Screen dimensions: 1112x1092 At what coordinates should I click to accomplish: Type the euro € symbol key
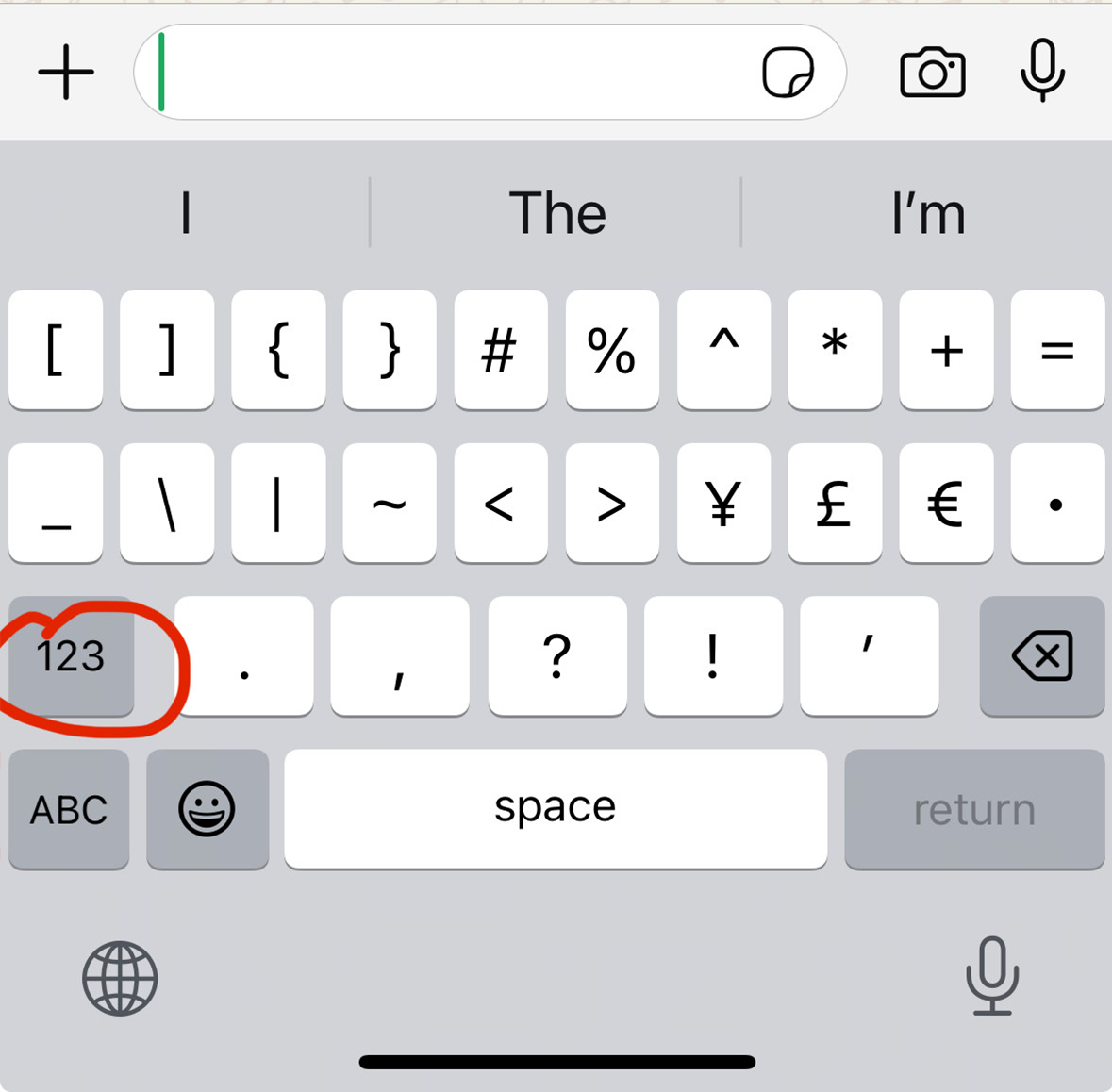tap(945, 503)
